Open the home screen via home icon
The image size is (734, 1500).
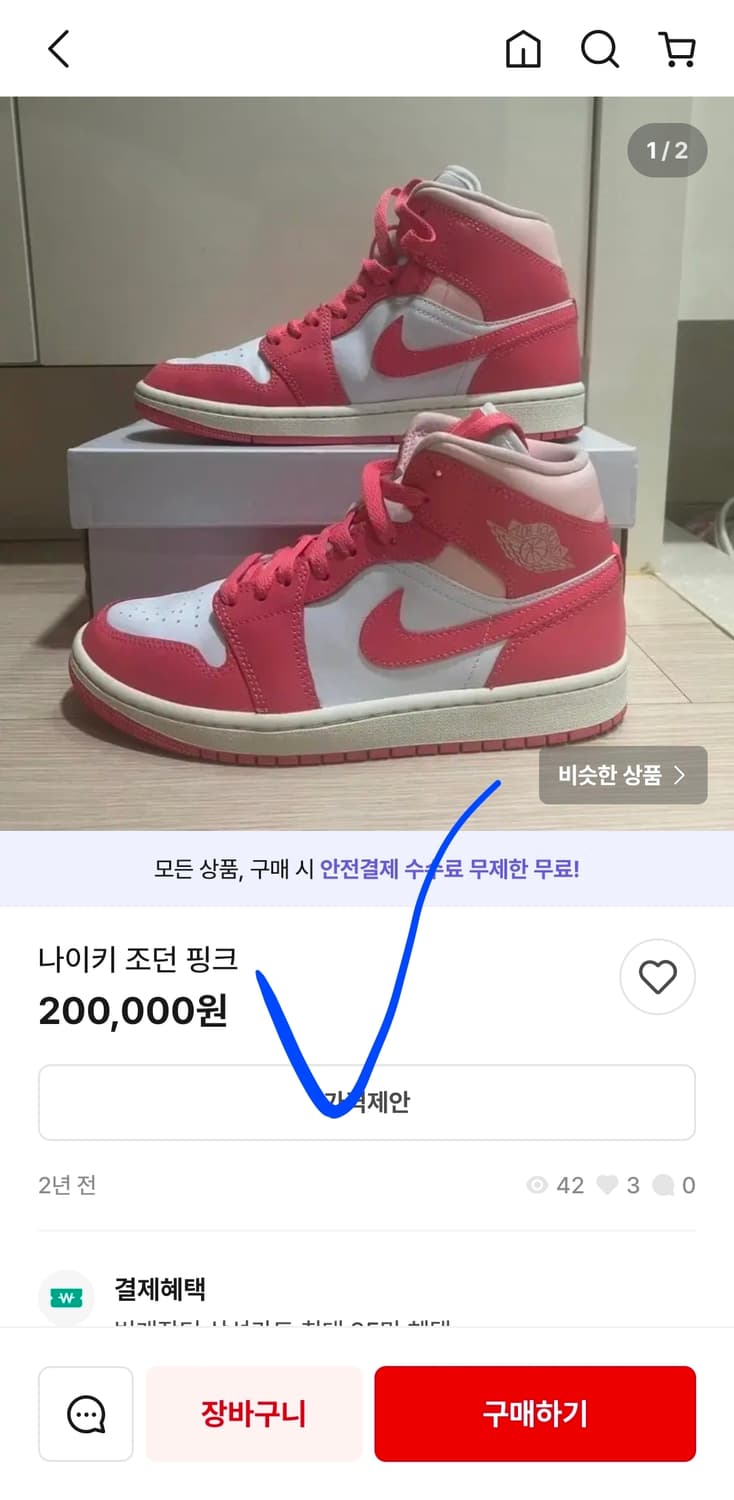tap(524, 48)
